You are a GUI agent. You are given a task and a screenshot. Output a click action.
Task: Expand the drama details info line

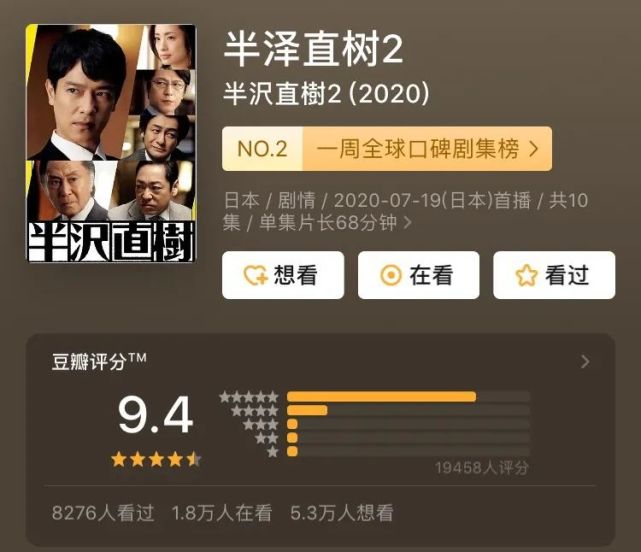pyautogui.click(x=403, y=212)
